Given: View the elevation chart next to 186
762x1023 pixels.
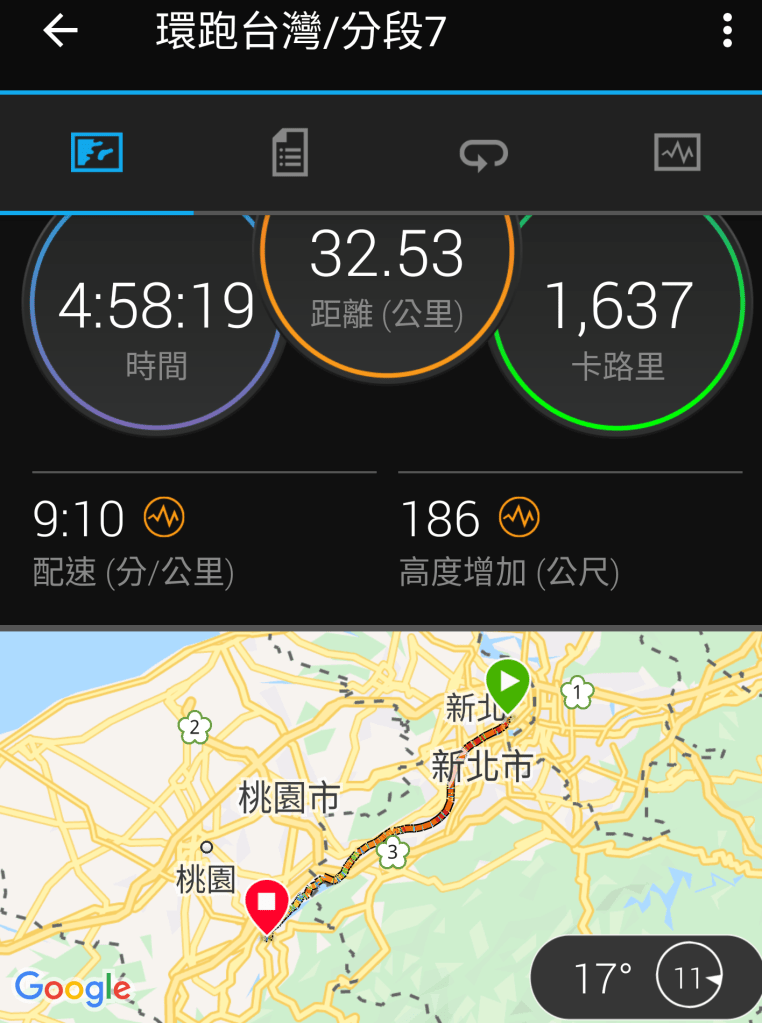Looking at the screenshot, I should [x=520, y=518].
